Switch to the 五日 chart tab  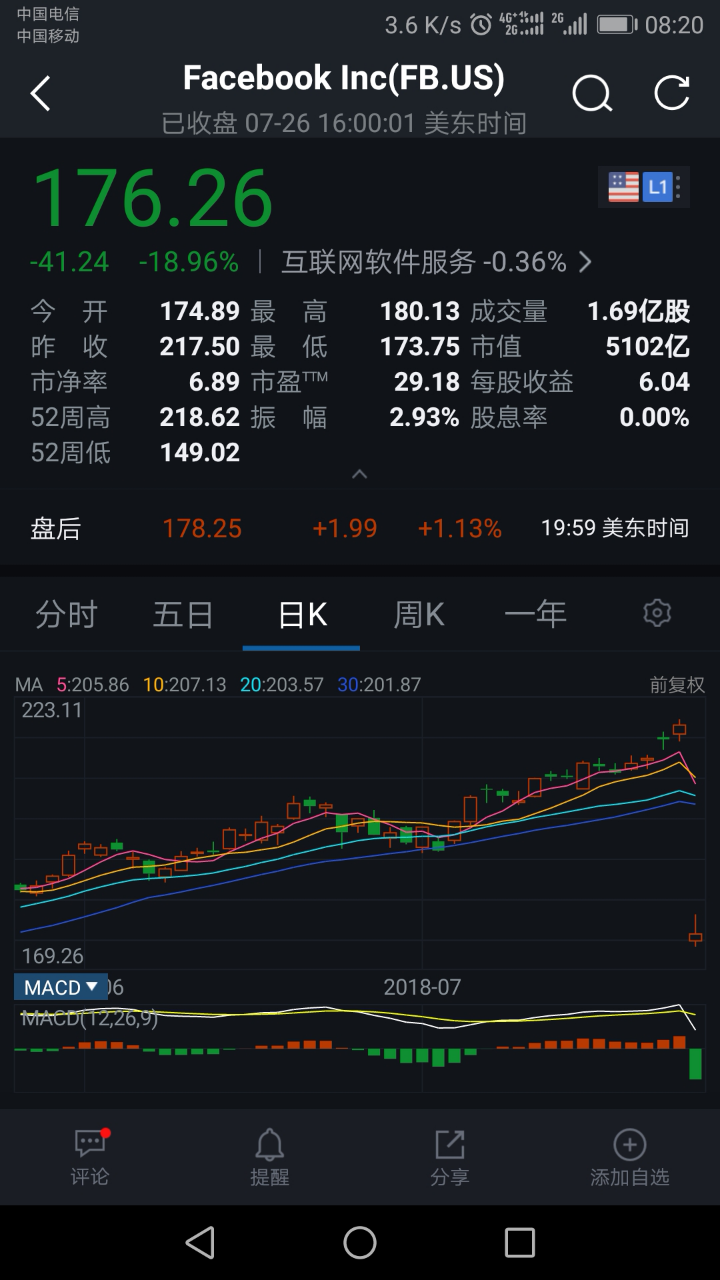[x=183, y=614]
